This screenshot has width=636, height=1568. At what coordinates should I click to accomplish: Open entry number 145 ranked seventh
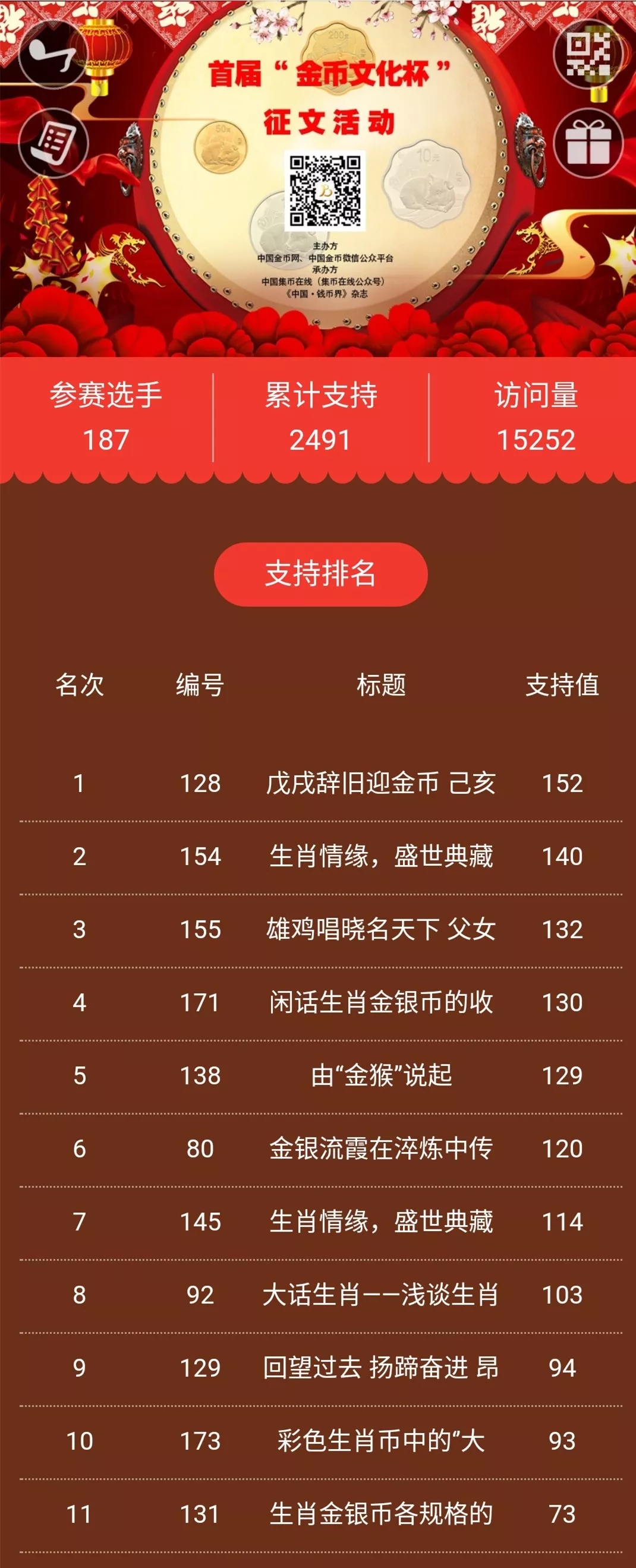point(381,1221)
